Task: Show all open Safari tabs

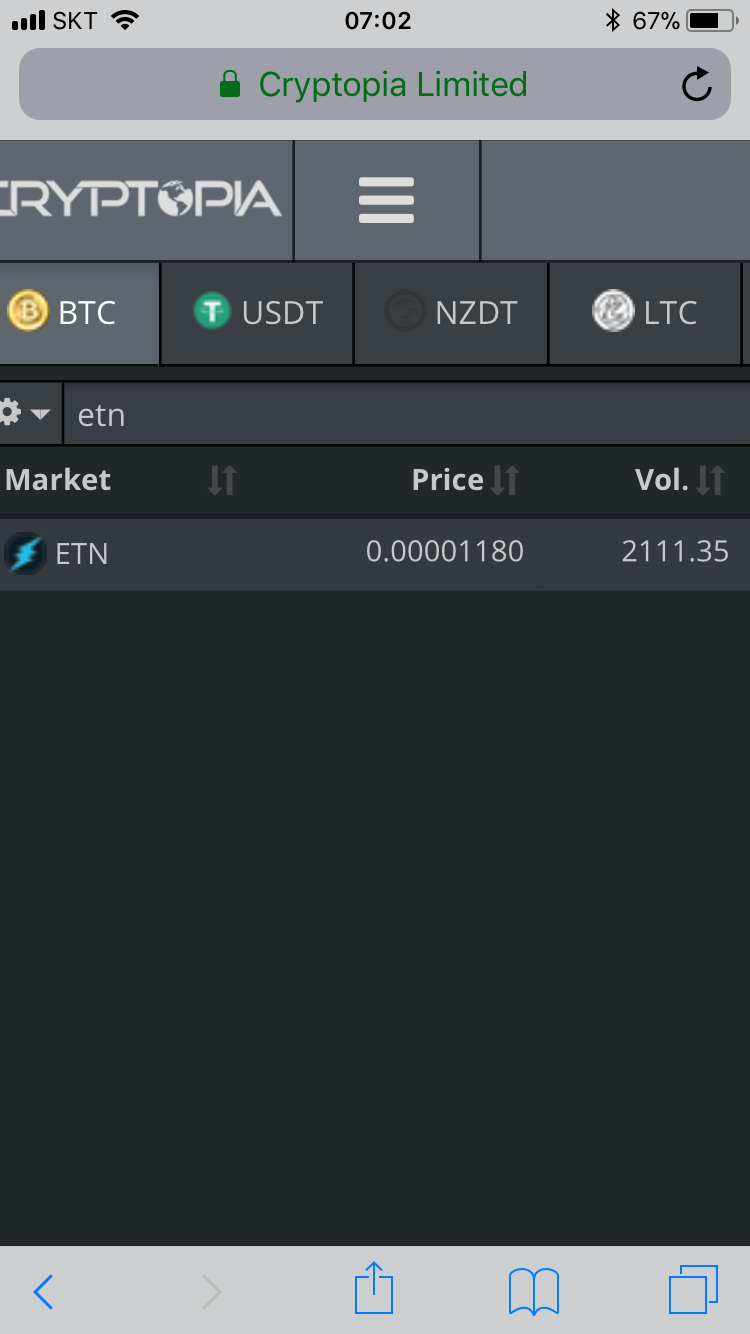Action: pyautogui.click(x=693, y=1290)
